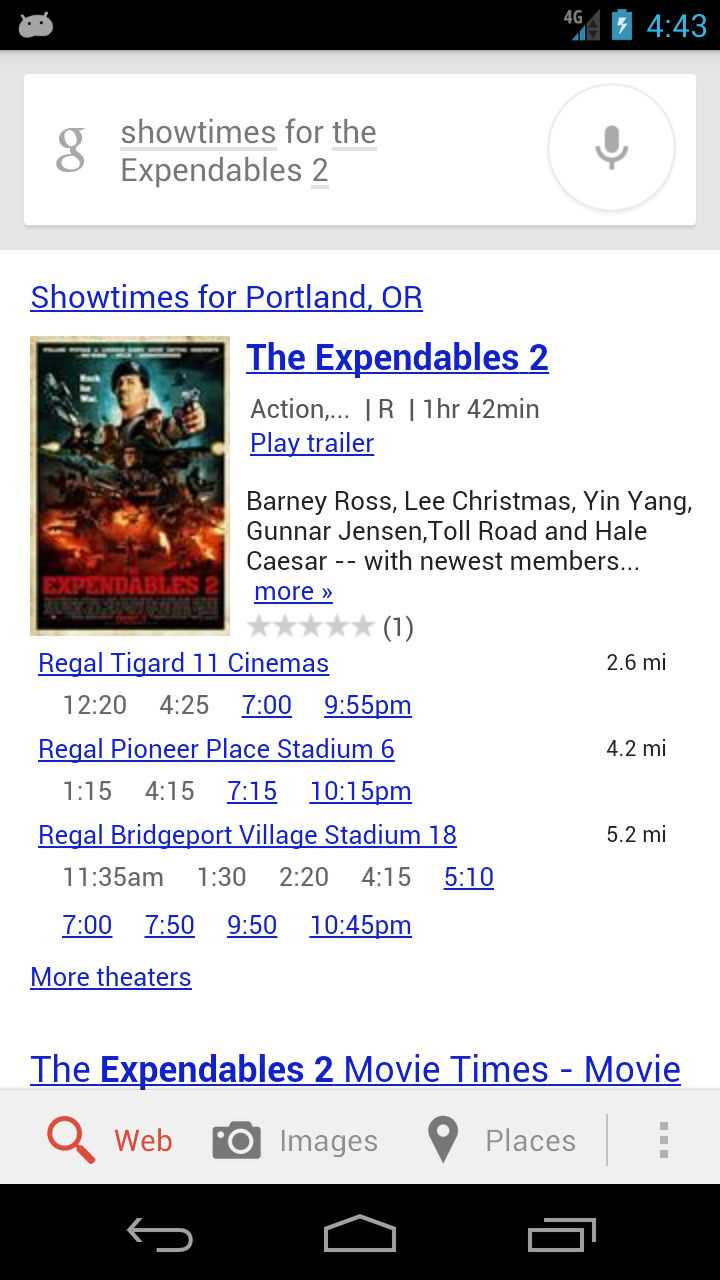Tap the Expendables 2 movie poster
The image size is (720, 1280).
click(x=130, y=486)
